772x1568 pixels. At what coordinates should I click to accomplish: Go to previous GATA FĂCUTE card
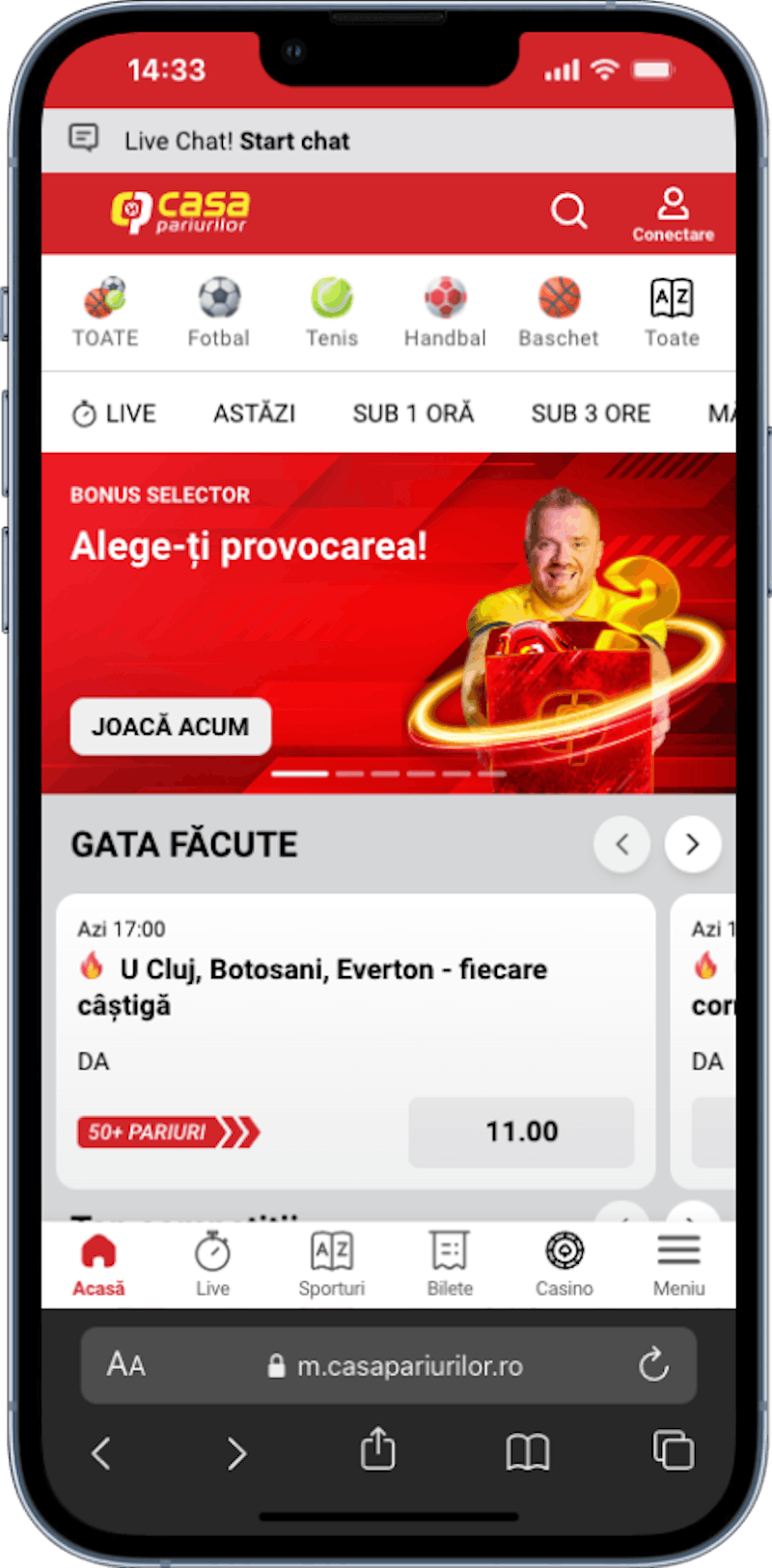click(x=621, y=844)
